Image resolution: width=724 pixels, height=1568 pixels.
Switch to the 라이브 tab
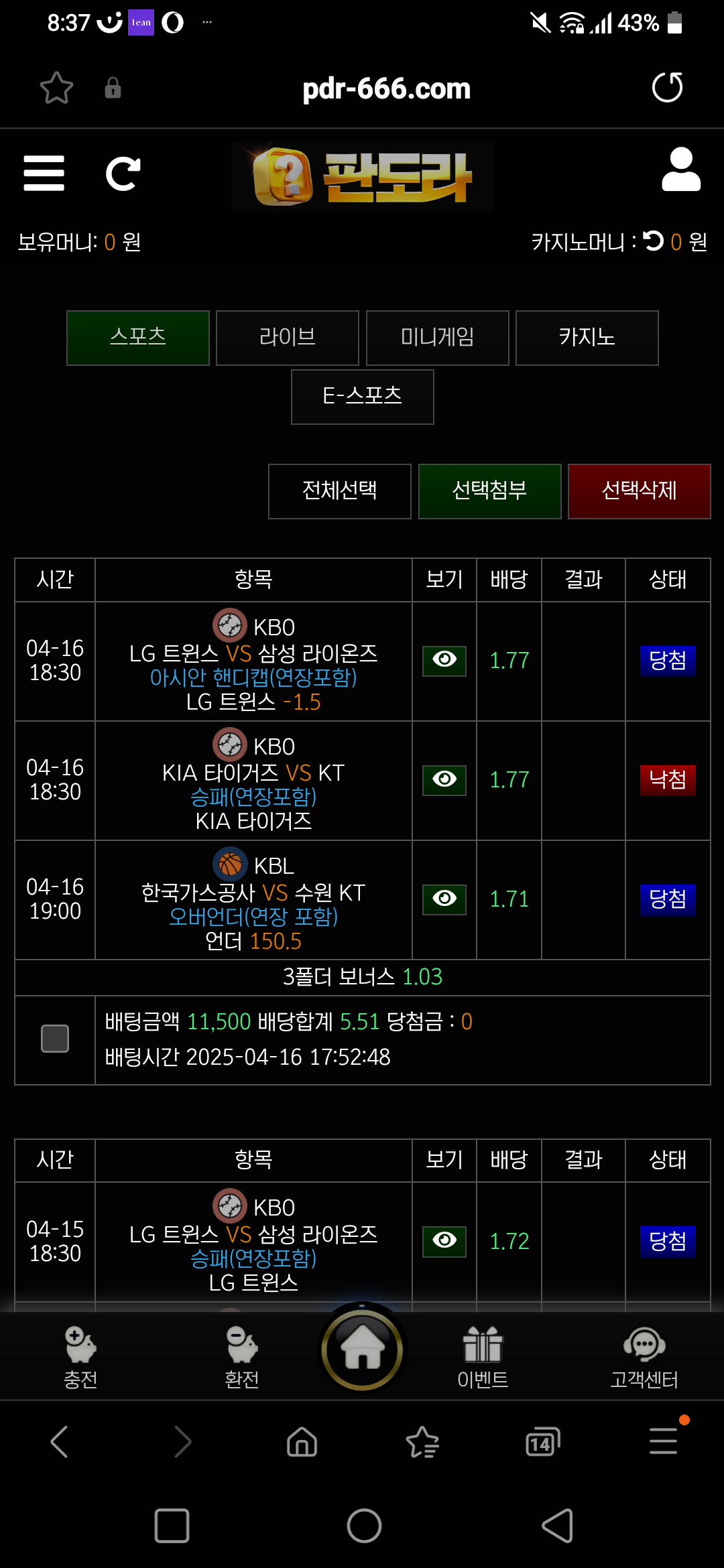point(288,338)
